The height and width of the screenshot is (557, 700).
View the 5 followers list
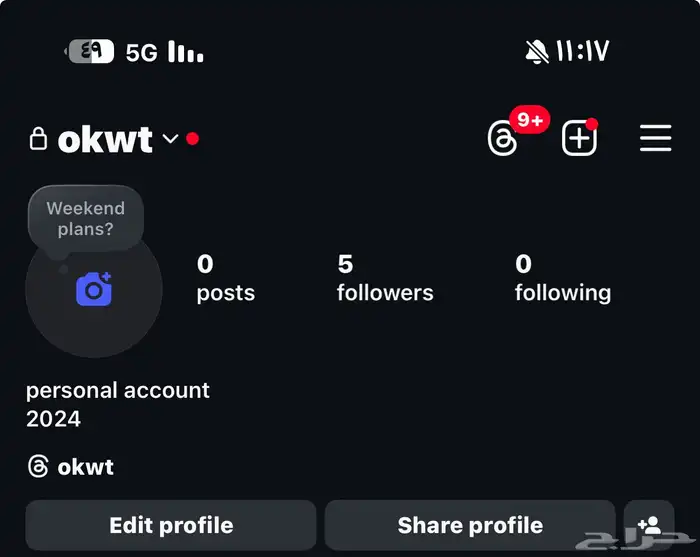coord(385,278)
